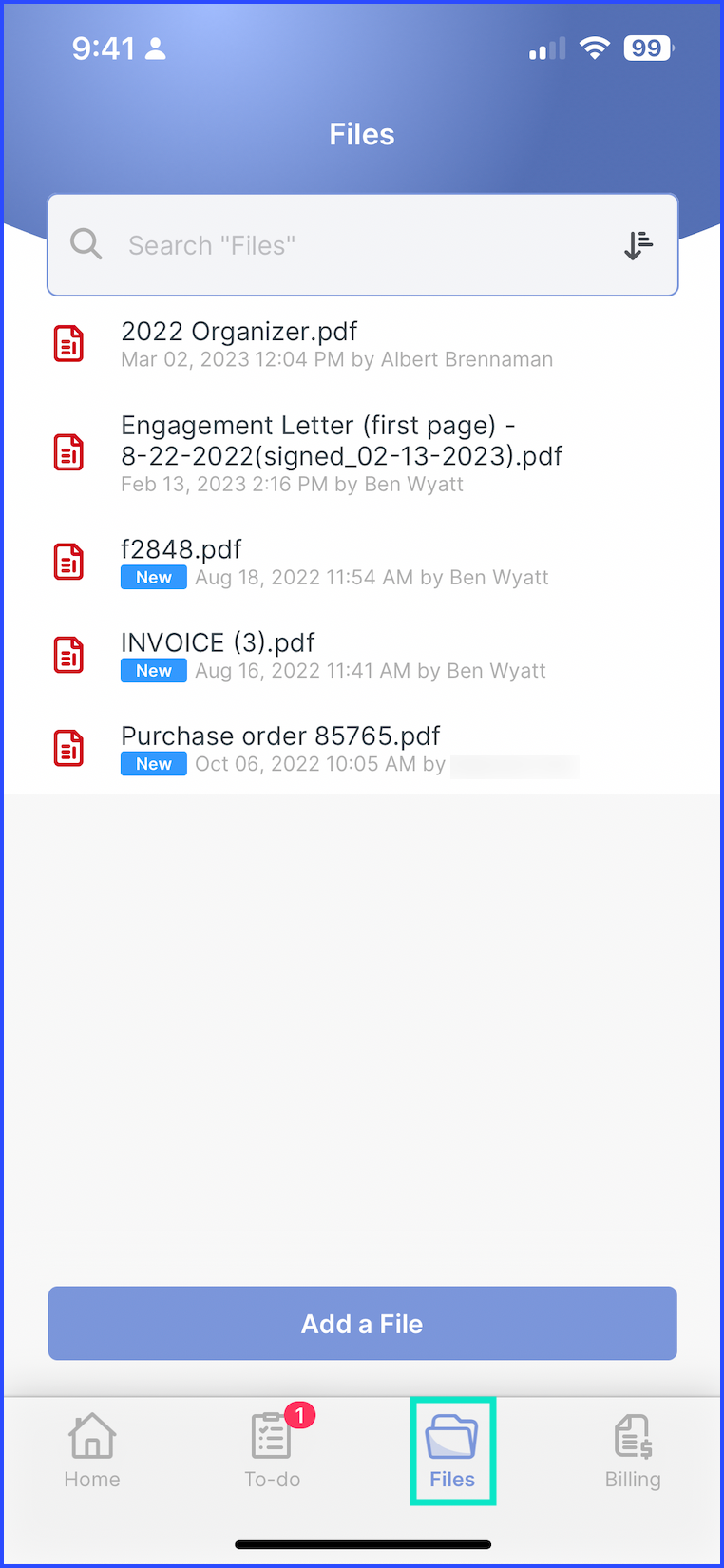Switch to the To-do tab
The image size is (724, 1568).
[273, 1451]
